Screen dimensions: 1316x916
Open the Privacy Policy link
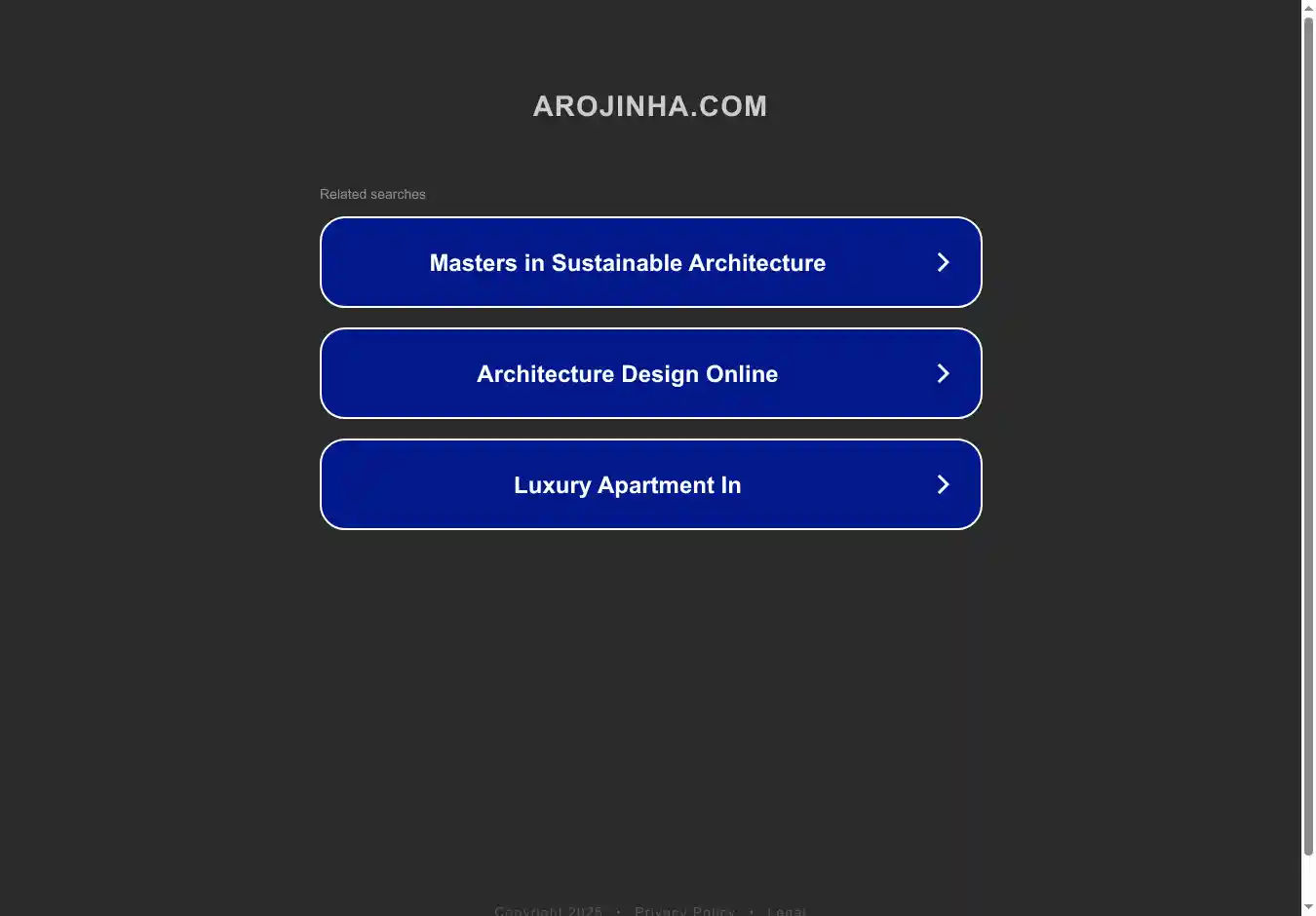(684, 910)
